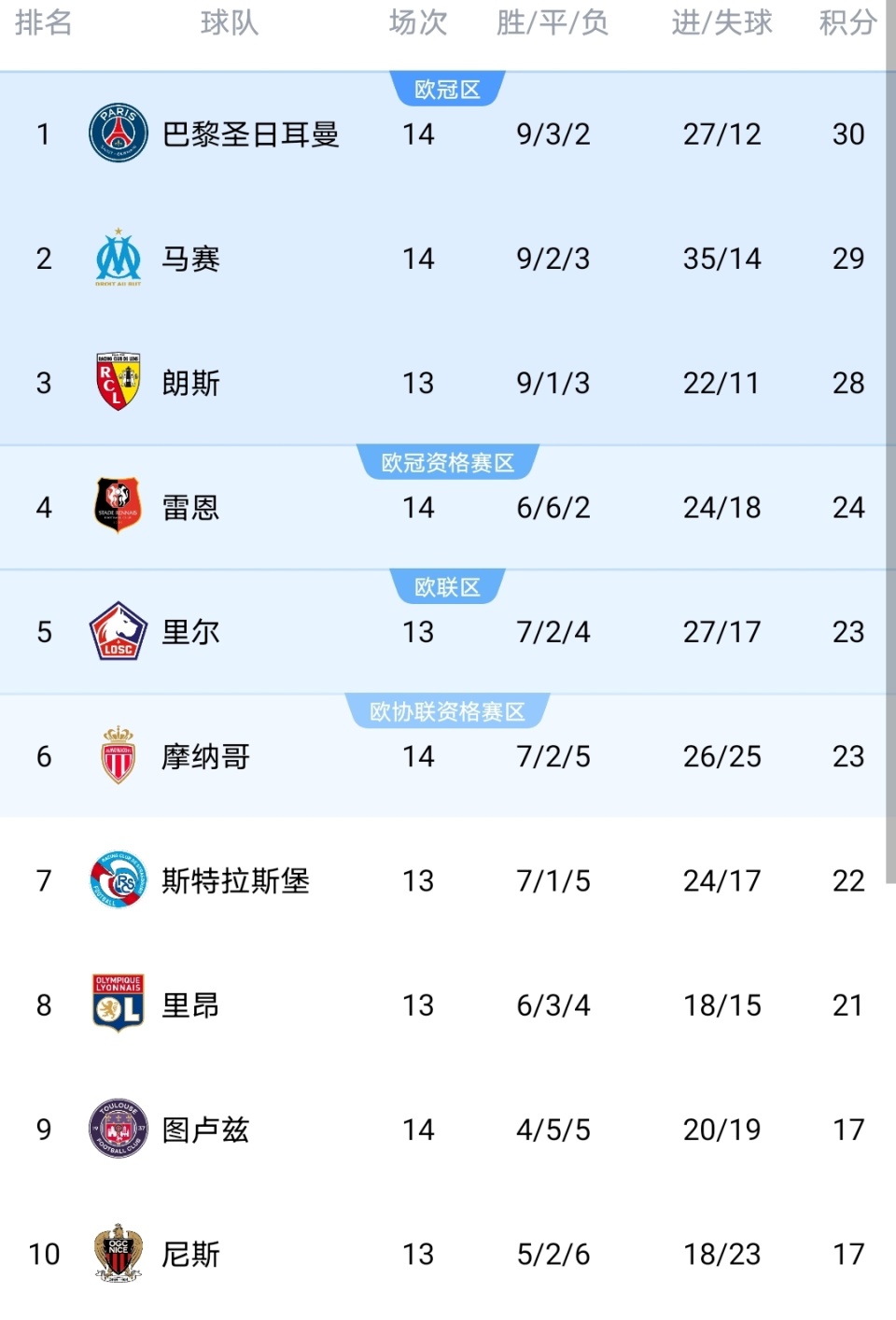Open the 巴黎圣日耳曼 team row
This screenshot has width=896, height=1320.
[250, 134]
